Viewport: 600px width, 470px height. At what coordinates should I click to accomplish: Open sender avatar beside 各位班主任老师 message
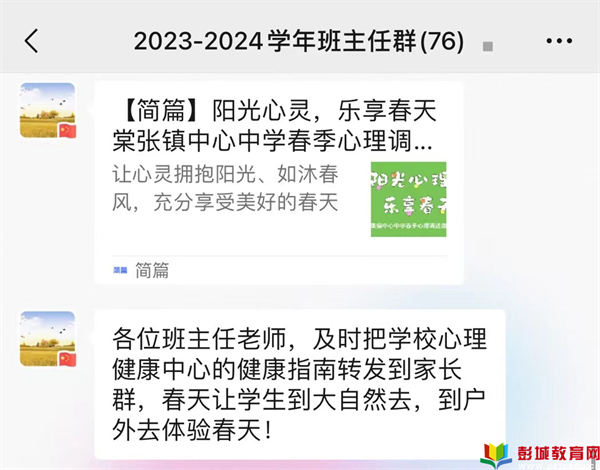(x=47, y=338)
